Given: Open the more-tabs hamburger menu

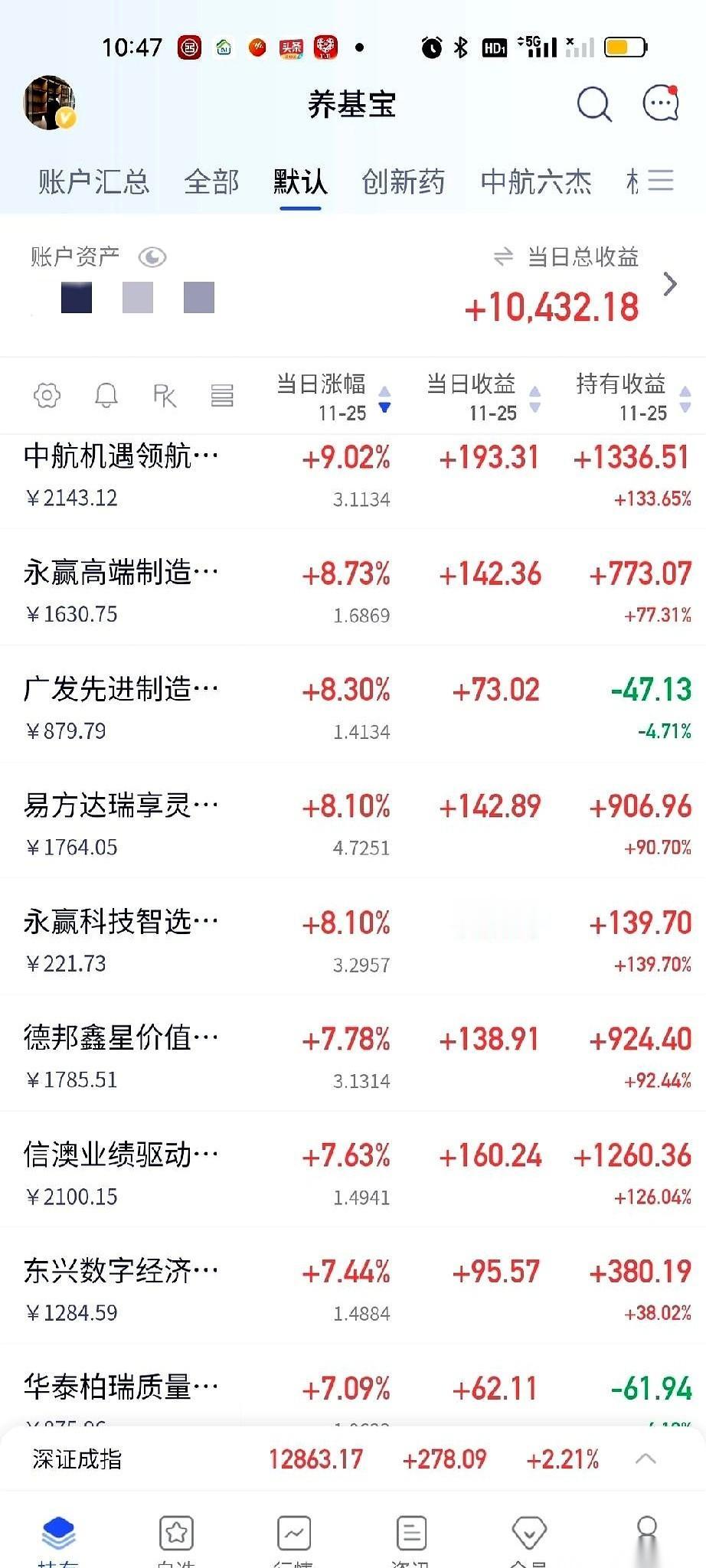Looking at the screenshot, I should point(660,181).
